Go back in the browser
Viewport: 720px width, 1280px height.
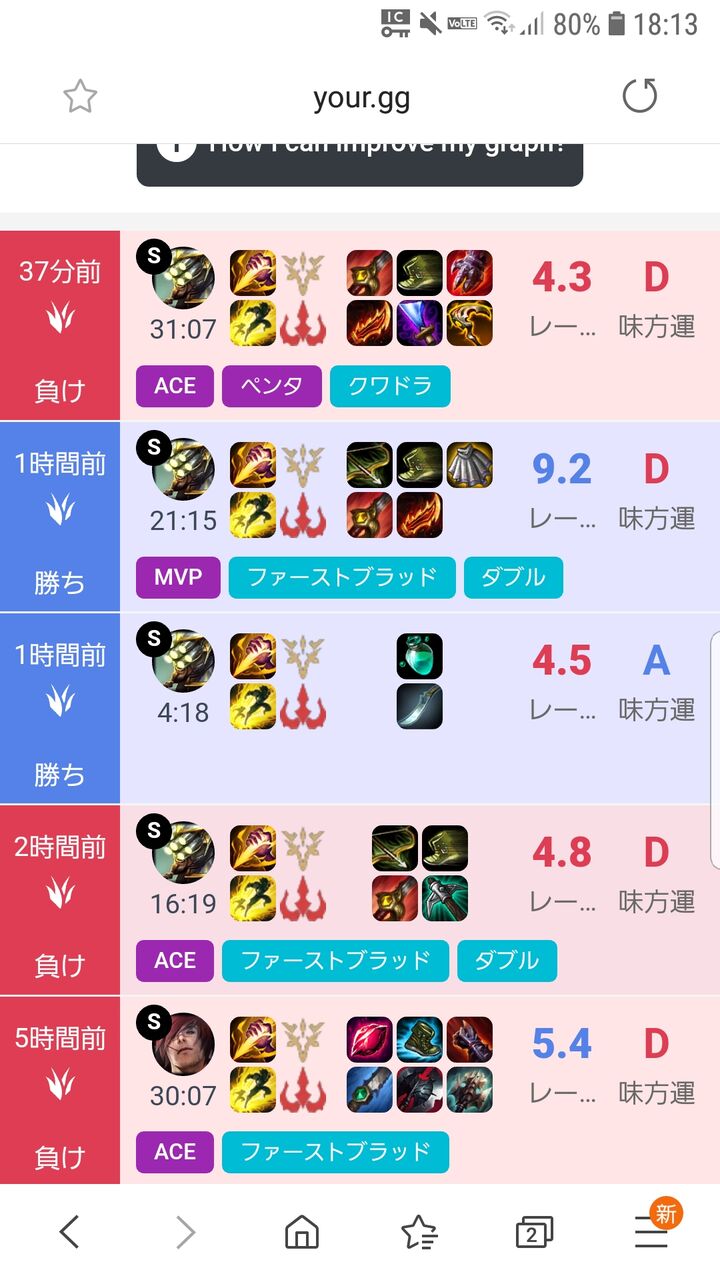click(69, 1232)
